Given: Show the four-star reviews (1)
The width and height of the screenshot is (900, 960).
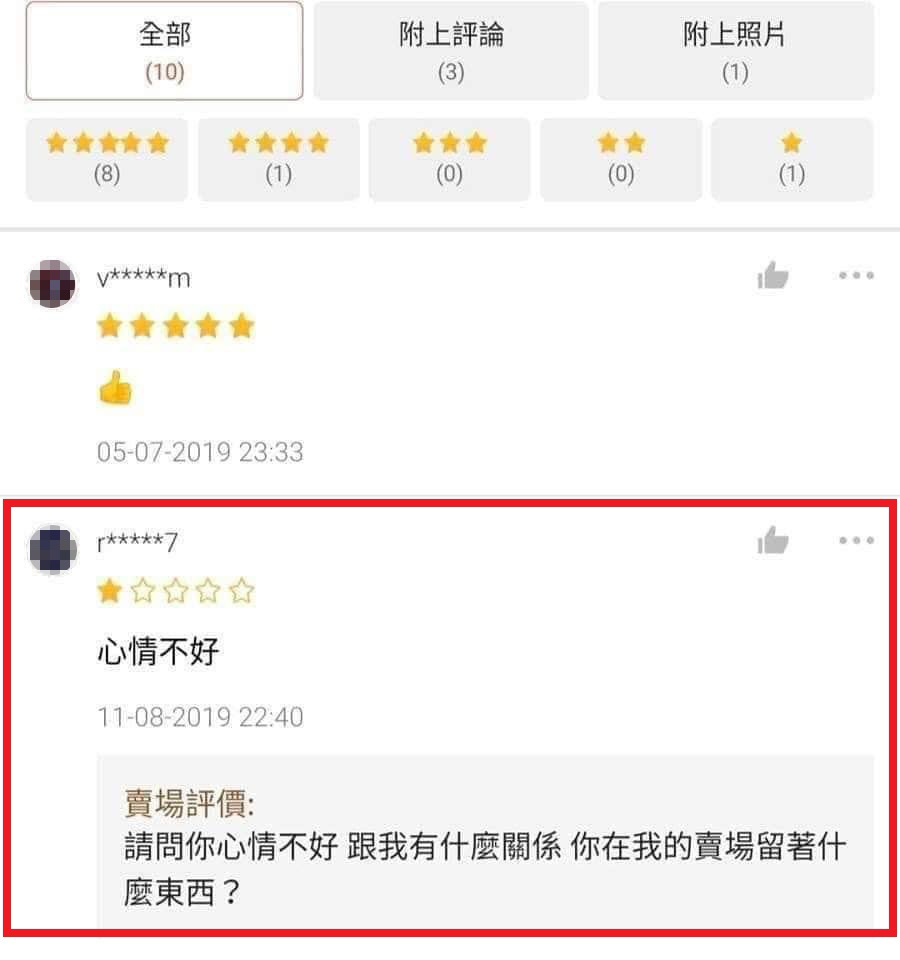Looking at the screenshot, I should pyautogui.click(x=278, y=158).
